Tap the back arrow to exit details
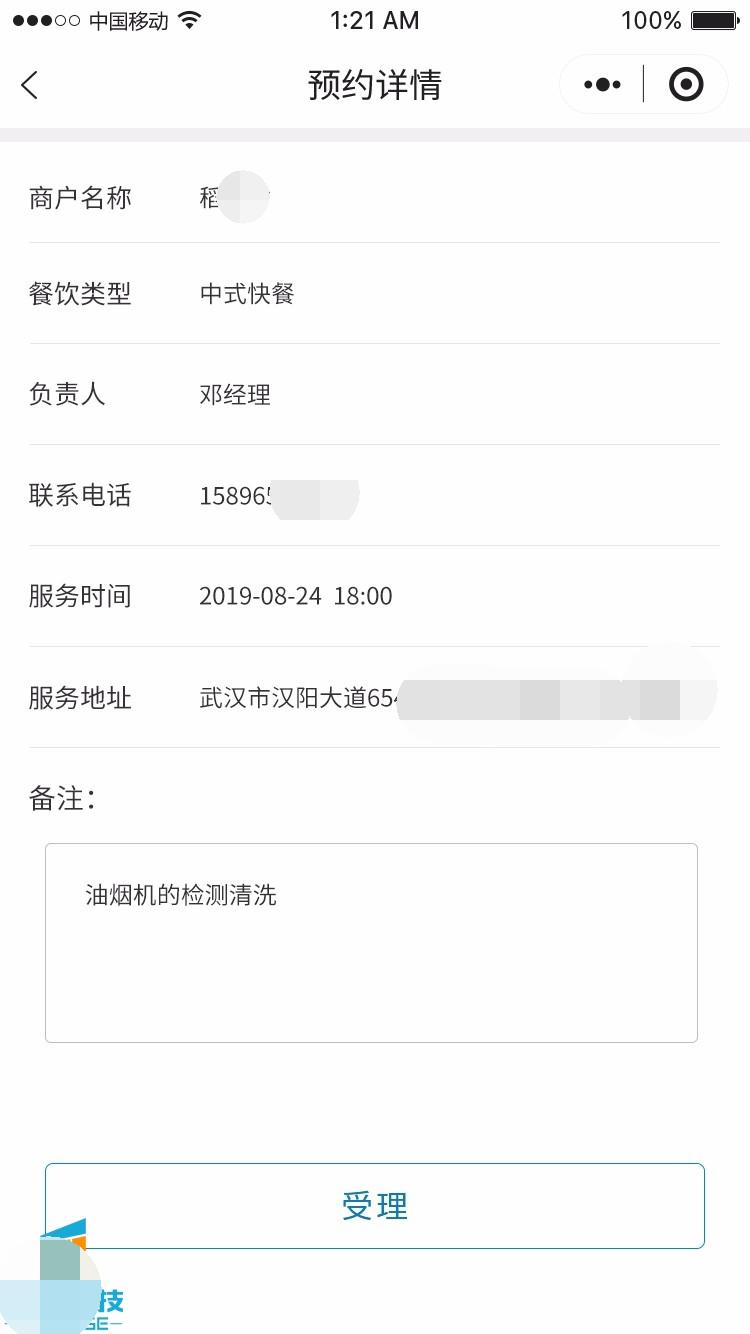Image resolution: width=750 pixels, height=1334 pixels. (30, 84)
